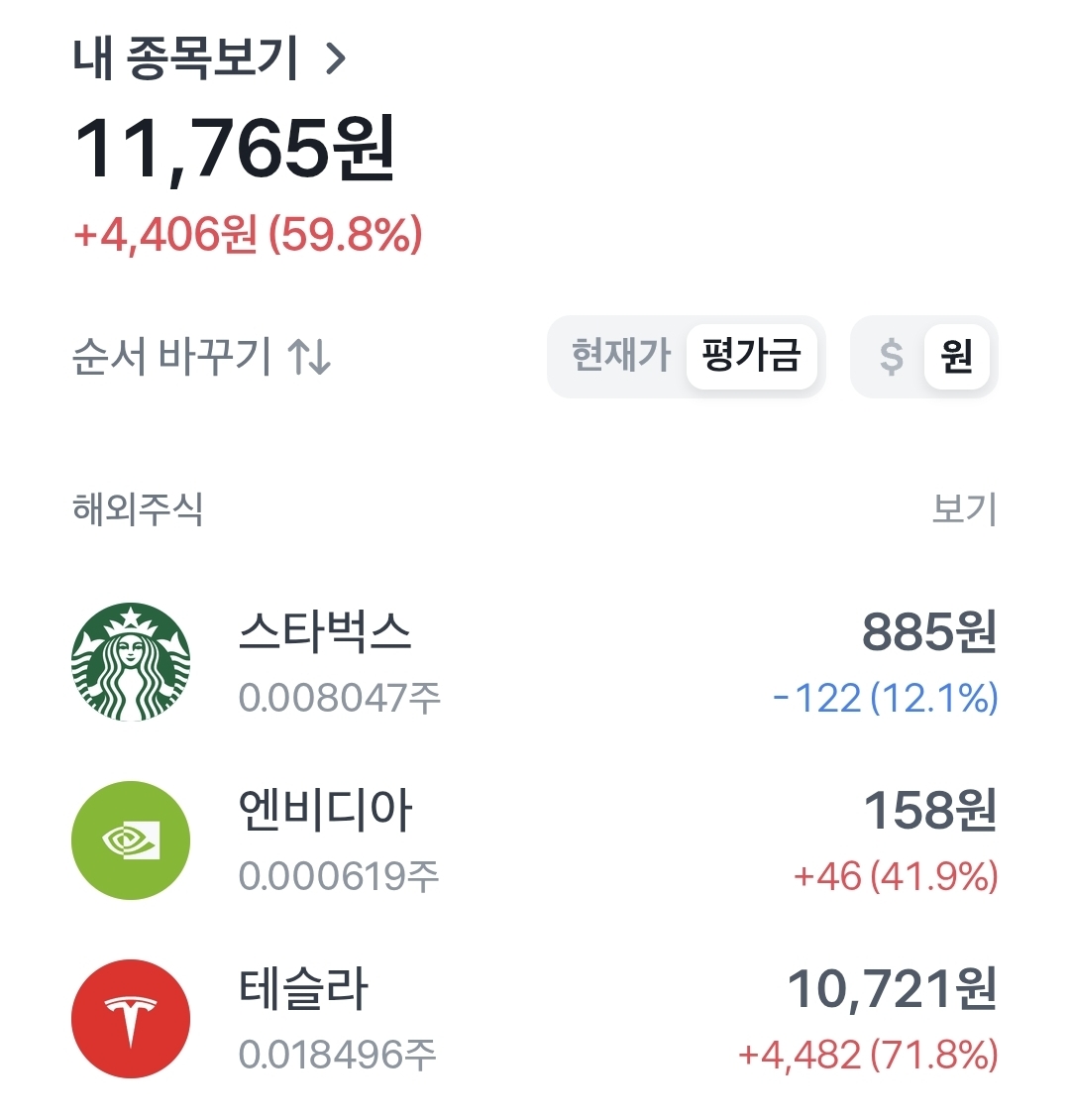
Task: Tap 보기 next to 해외주식
Action: (x=963, y=509)
